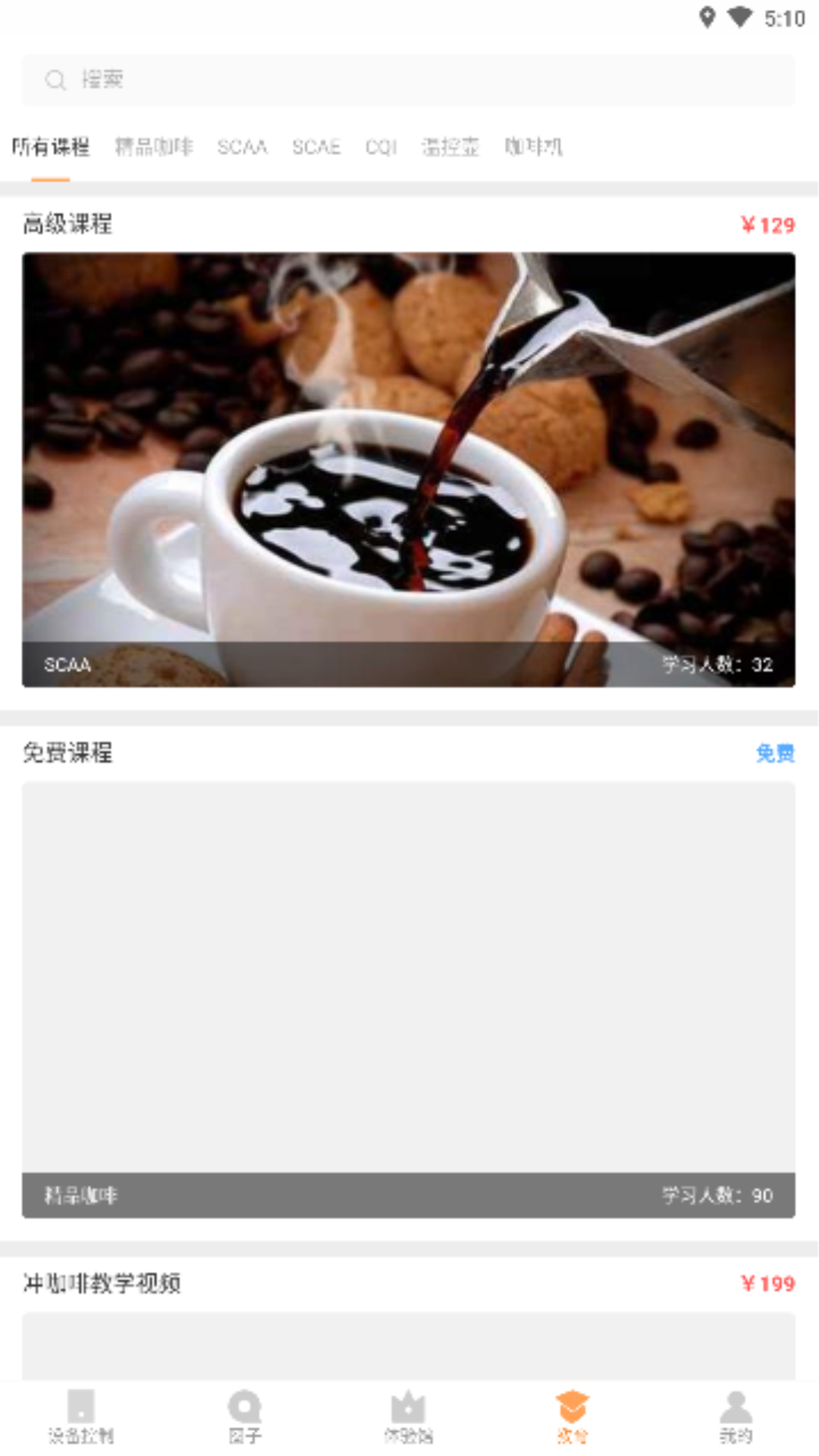Tap the search input field
This screenshot has height=1456, width=819.
pos(303,80)
